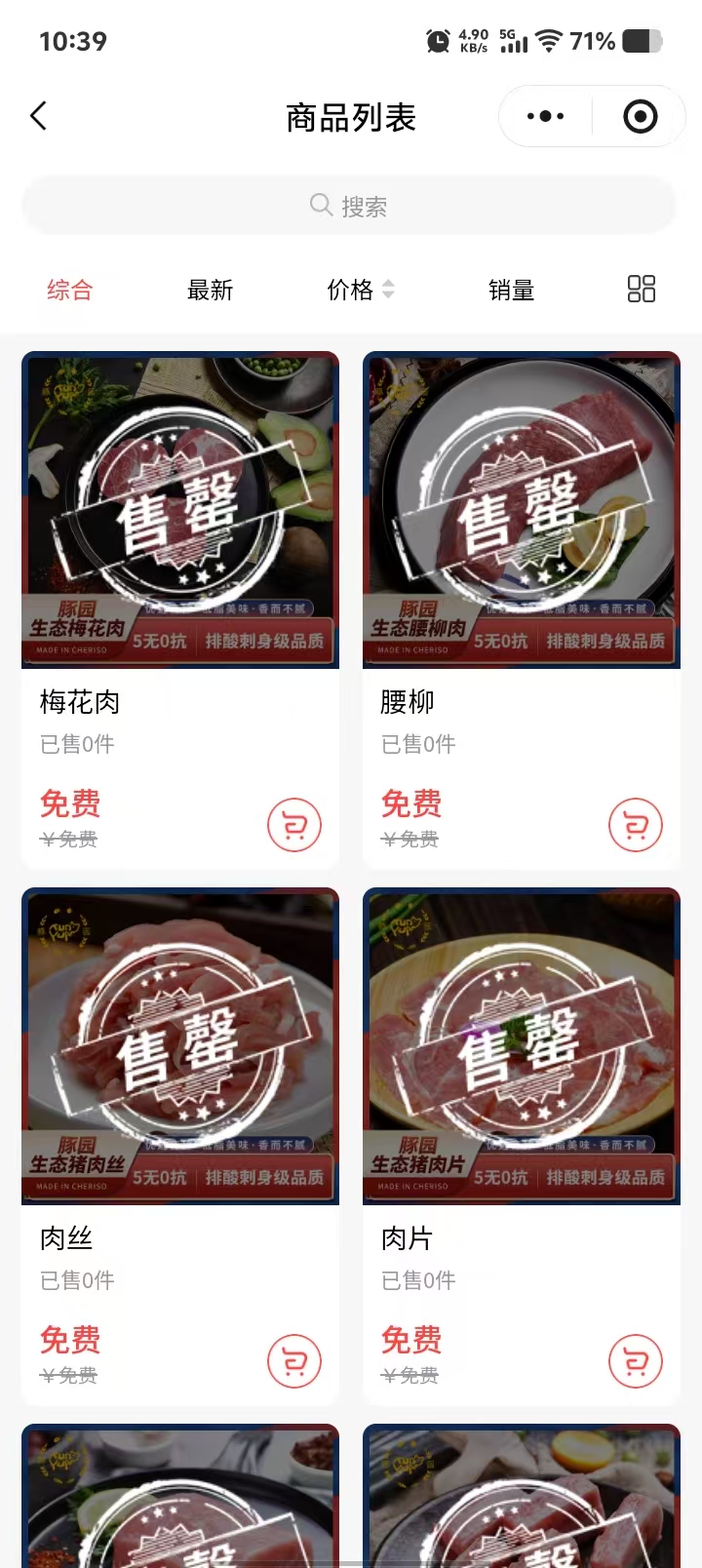Sort products by 销量
This screenshot has width=702, height=1568.
tap(511, 290)
